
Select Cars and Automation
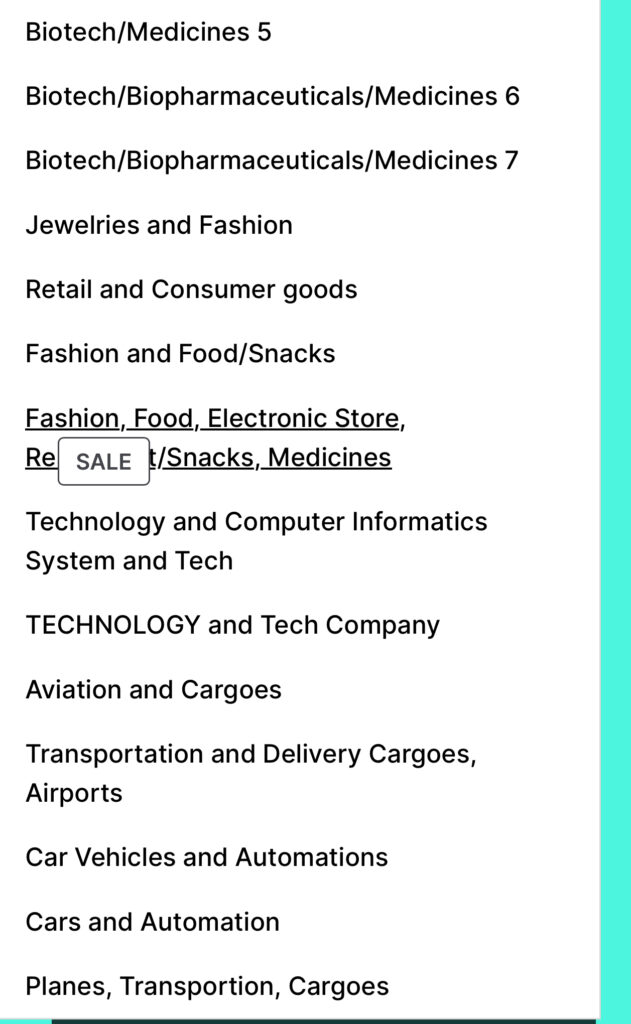tap(152, 921)
